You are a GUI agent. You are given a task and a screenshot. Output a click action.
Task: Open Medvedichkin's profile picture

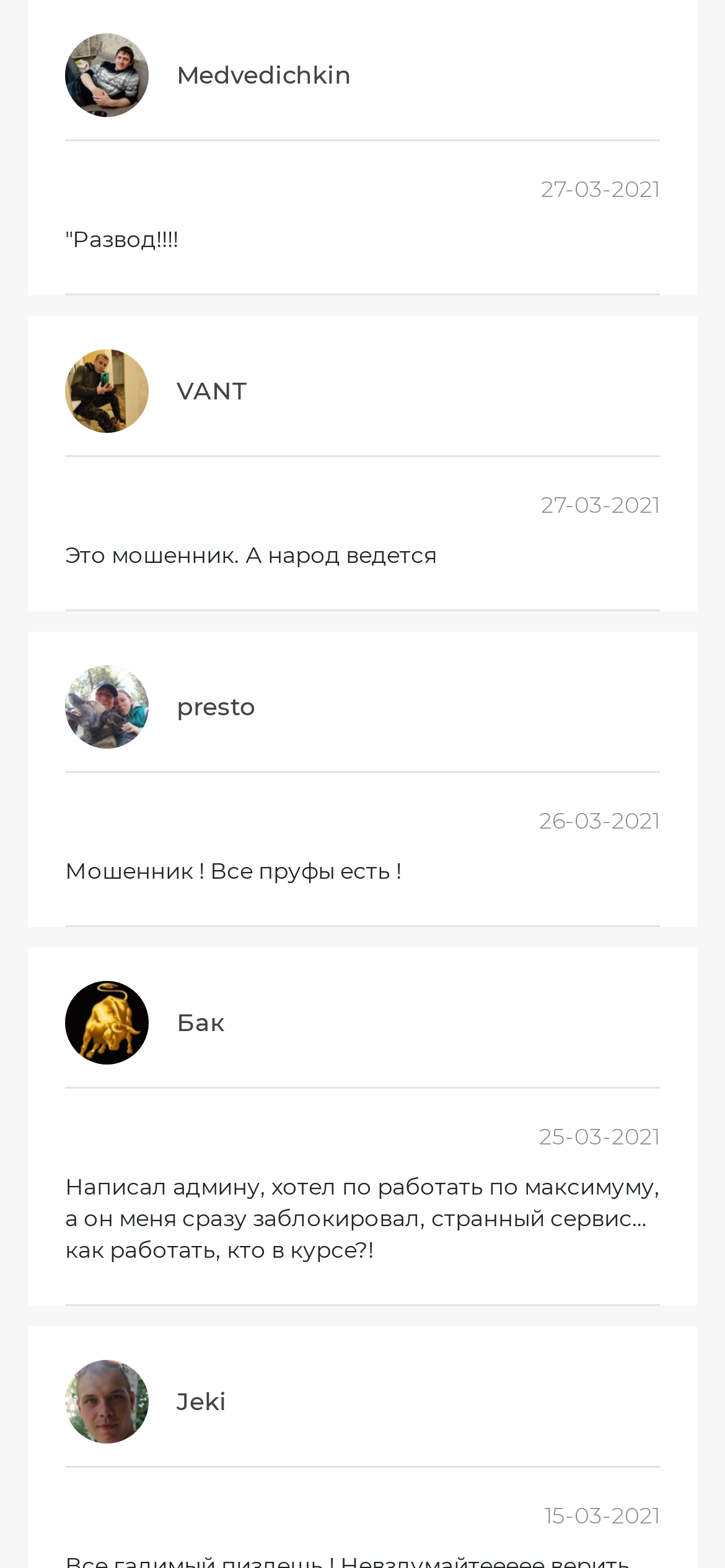pos(107,76)
